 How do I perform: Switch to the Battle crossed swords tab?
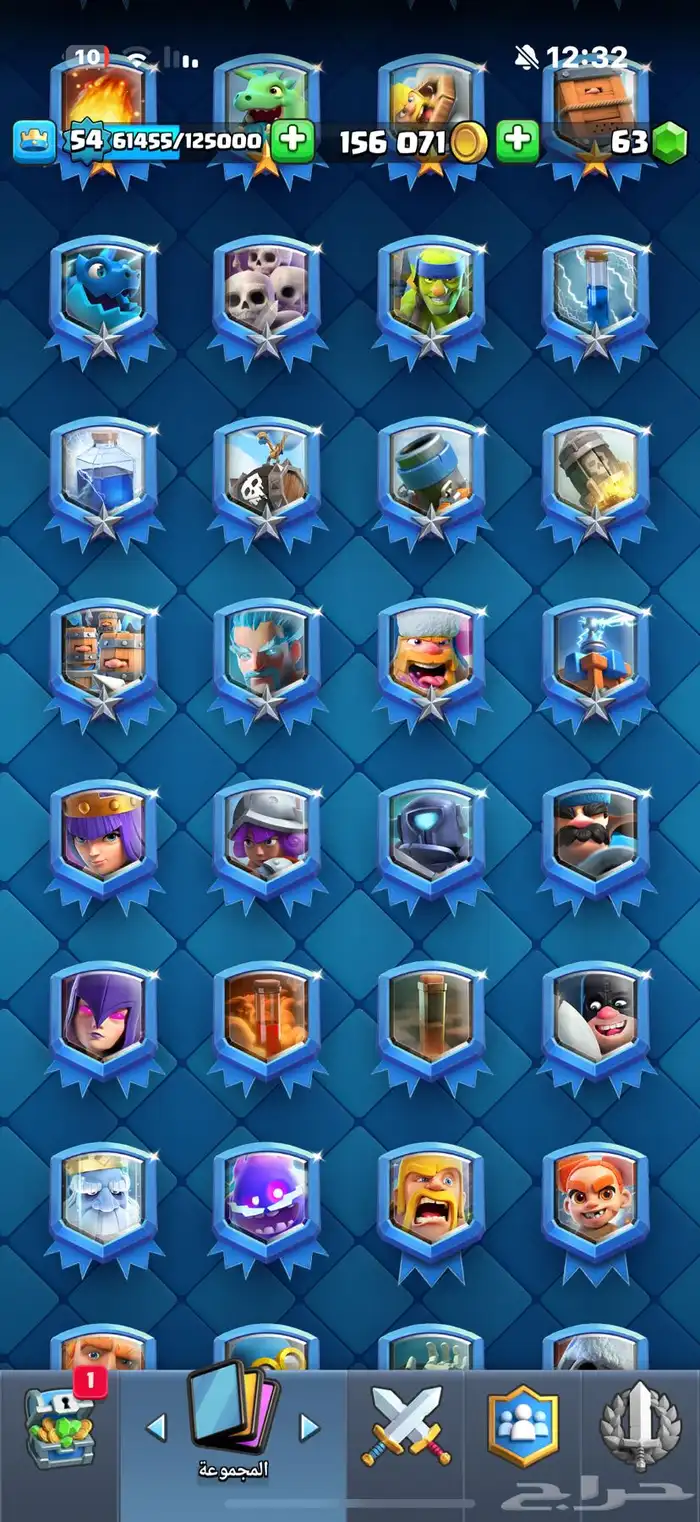[405, 1425]
